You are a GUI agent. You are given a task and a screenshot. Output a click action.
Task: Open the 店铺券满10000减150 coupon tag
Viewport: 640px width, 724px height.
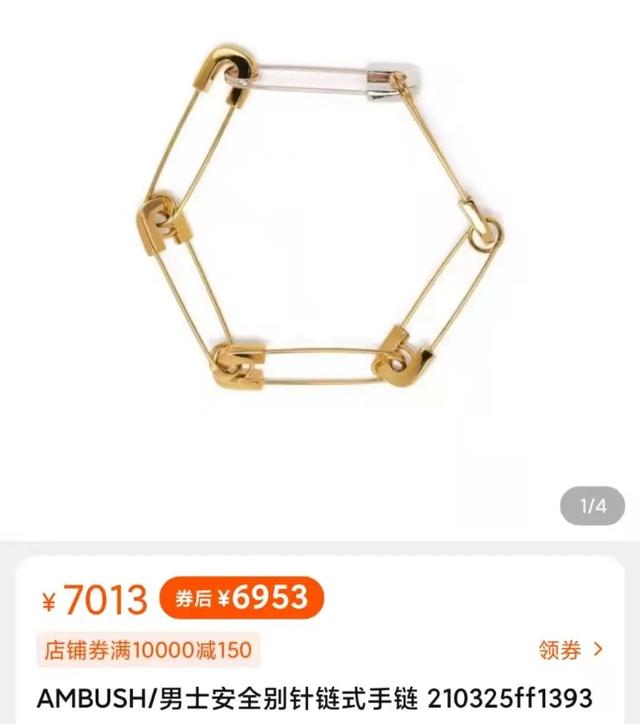point(146,650)
